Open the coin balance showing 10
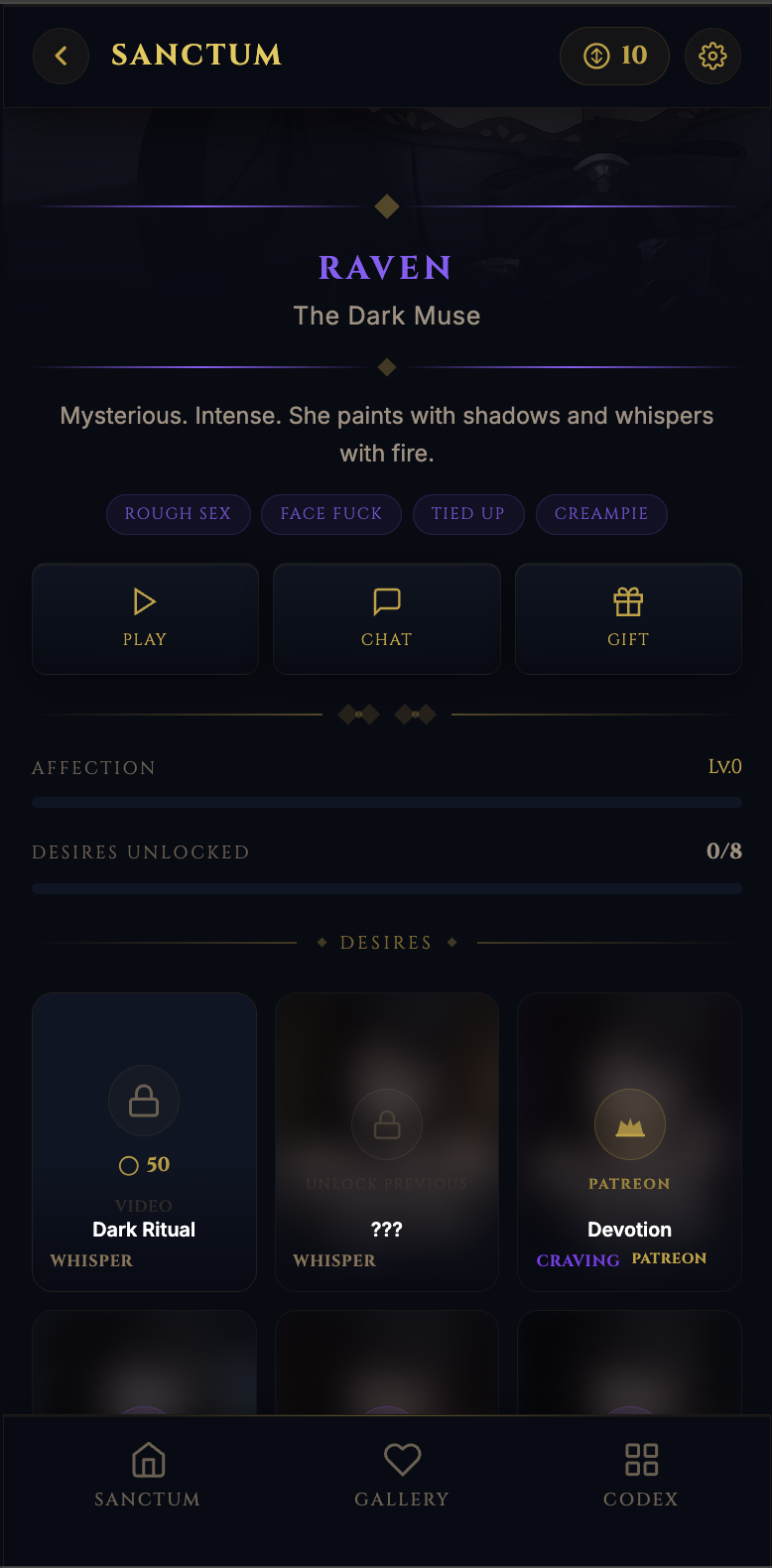The height and width of the screenshot is (1568, 772). [x=614, y=56]
